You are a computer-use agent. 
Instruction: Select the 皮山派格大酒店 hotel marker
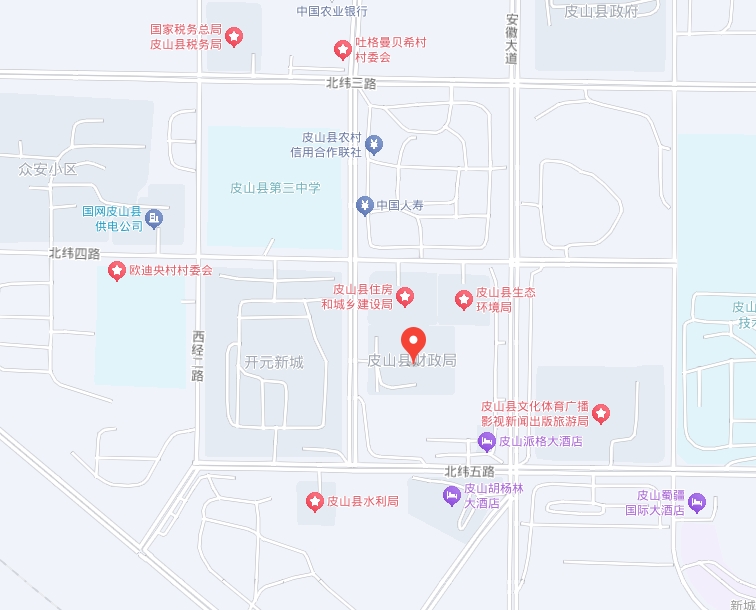[x=486, y=441]
